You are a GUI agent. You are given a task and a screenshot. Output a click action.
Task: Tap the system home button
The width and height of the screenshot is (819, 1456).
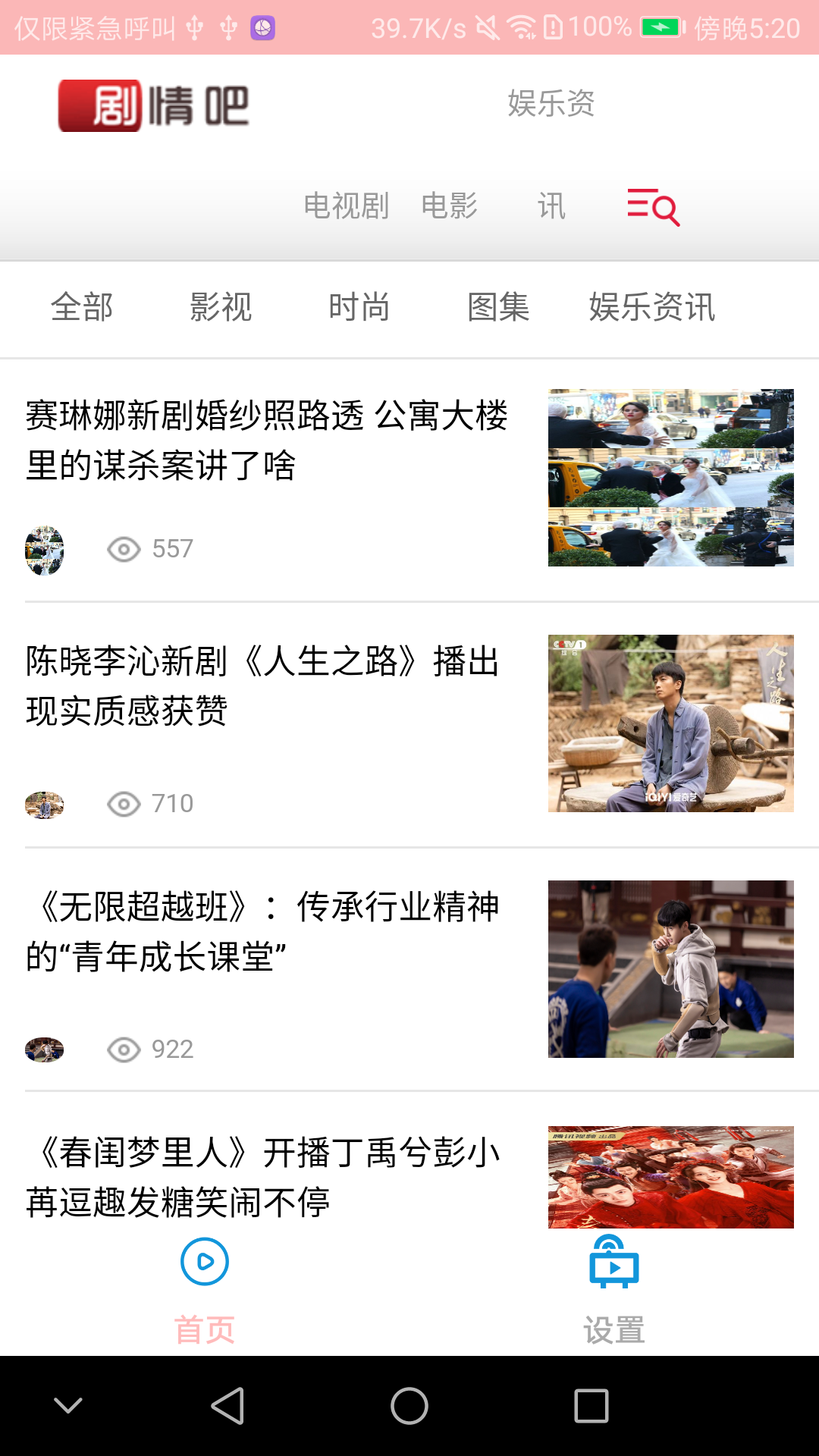coord(409,1406)
